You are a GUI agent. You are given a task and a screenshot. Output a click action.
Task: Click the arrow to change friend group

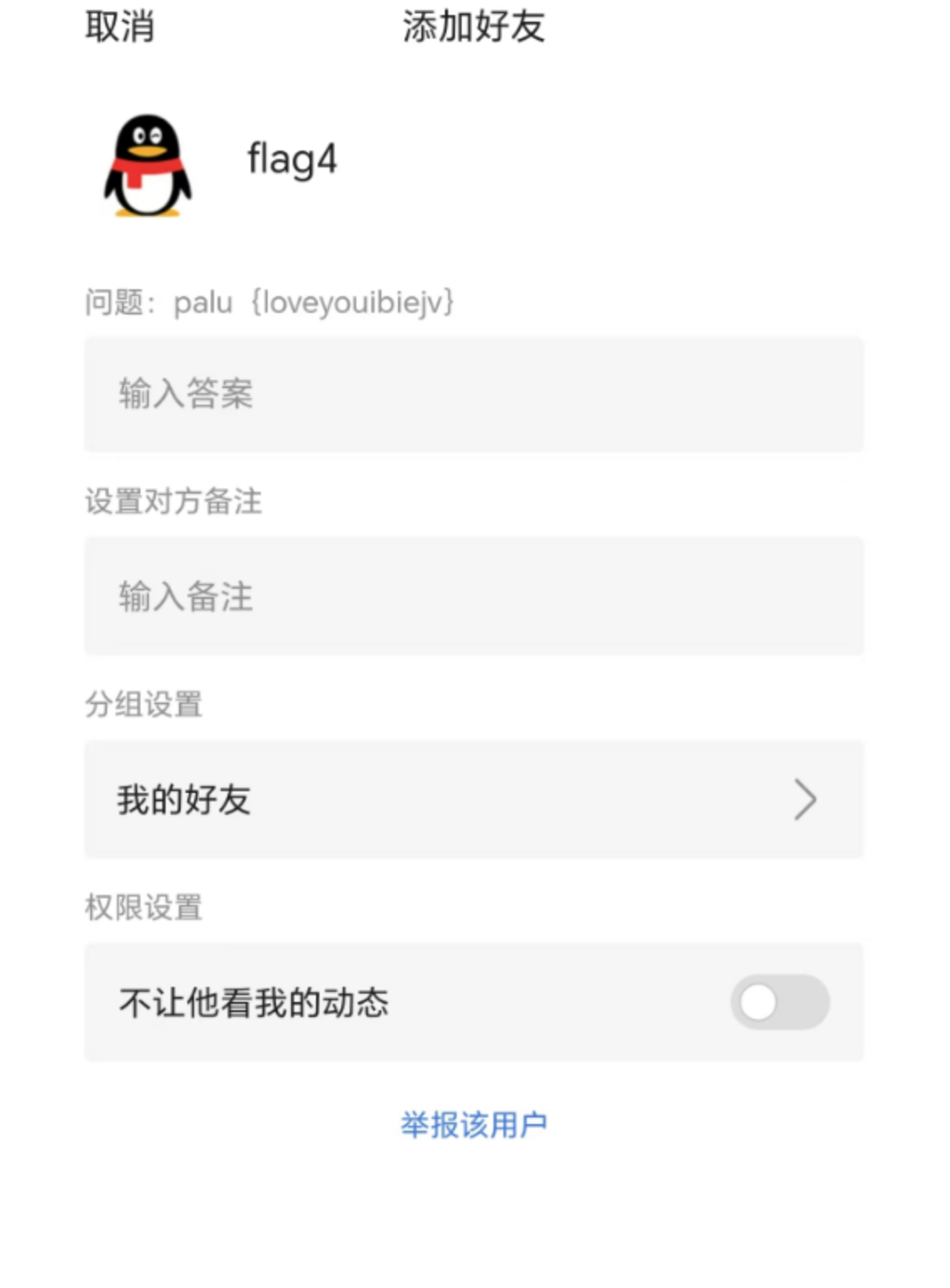pyautogui.click(x=805, y=799)
